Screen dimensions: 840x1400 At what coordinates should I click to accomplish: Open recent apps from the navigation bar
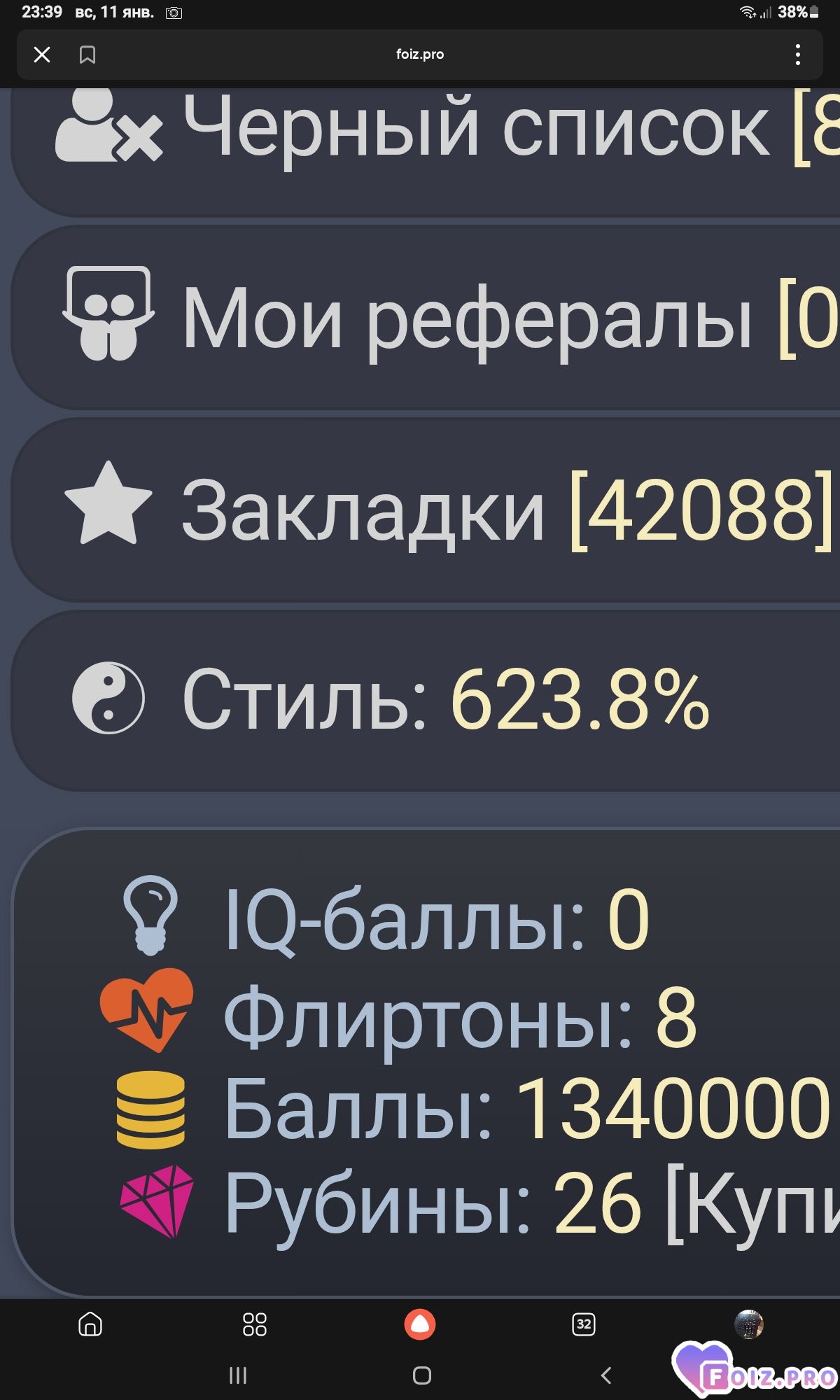(238, 1375)
